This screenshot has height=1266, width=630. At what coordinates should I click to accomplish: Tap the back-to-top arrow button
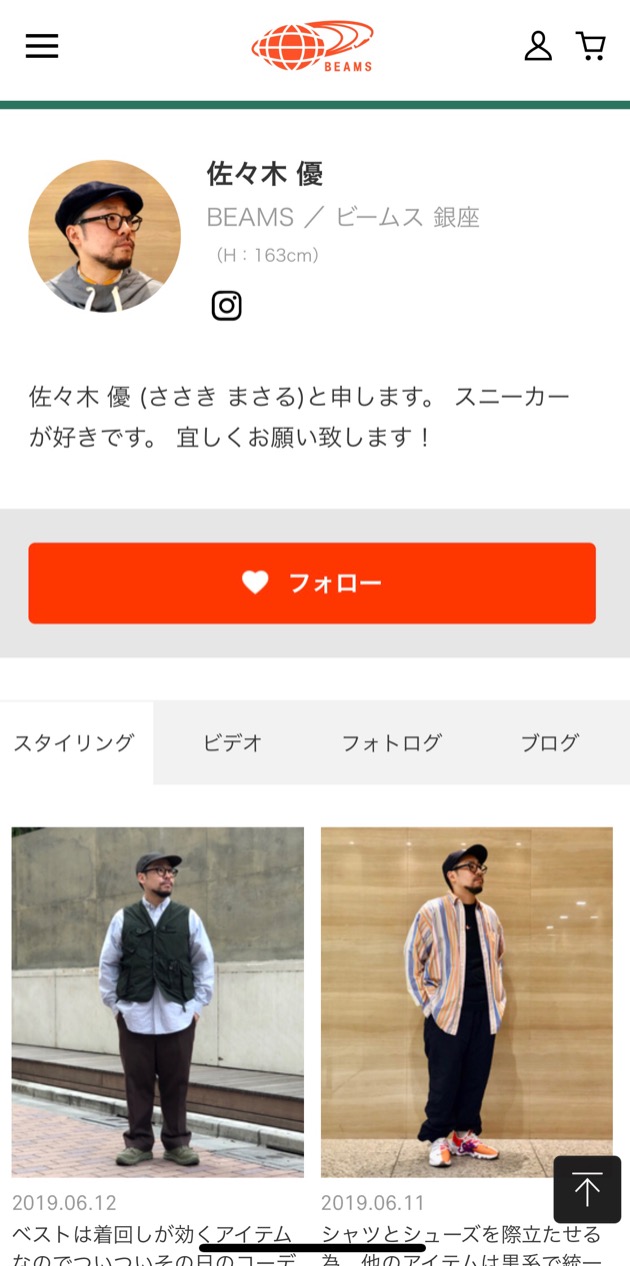click(x=587, y=1190)
